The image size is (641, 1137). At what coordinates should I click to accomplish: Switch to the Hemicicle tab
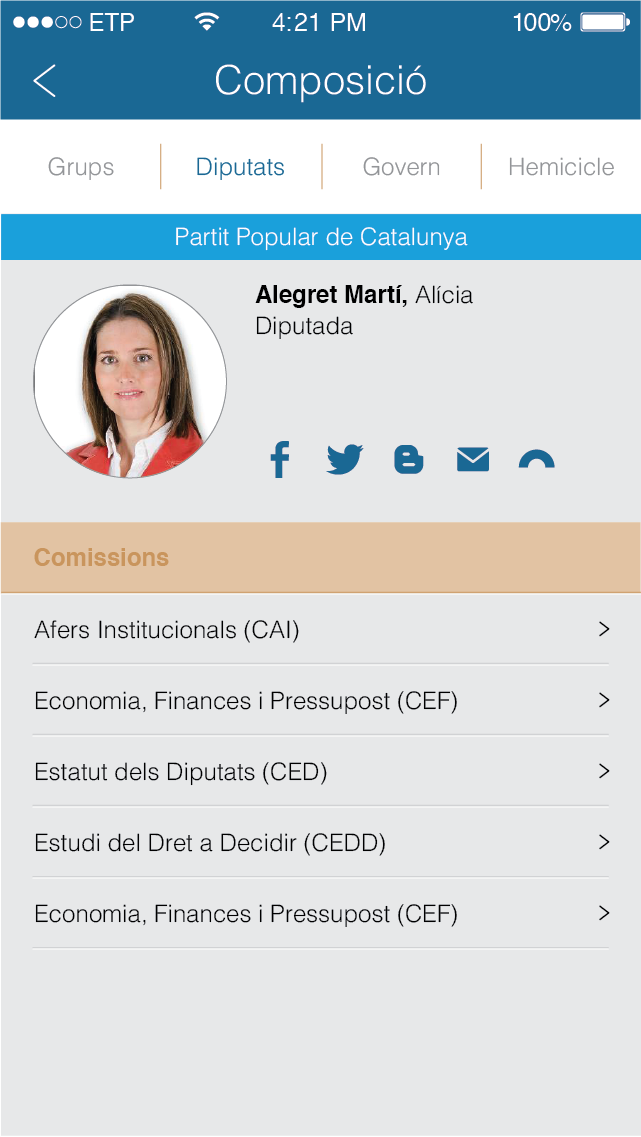(x=561, y=167)
